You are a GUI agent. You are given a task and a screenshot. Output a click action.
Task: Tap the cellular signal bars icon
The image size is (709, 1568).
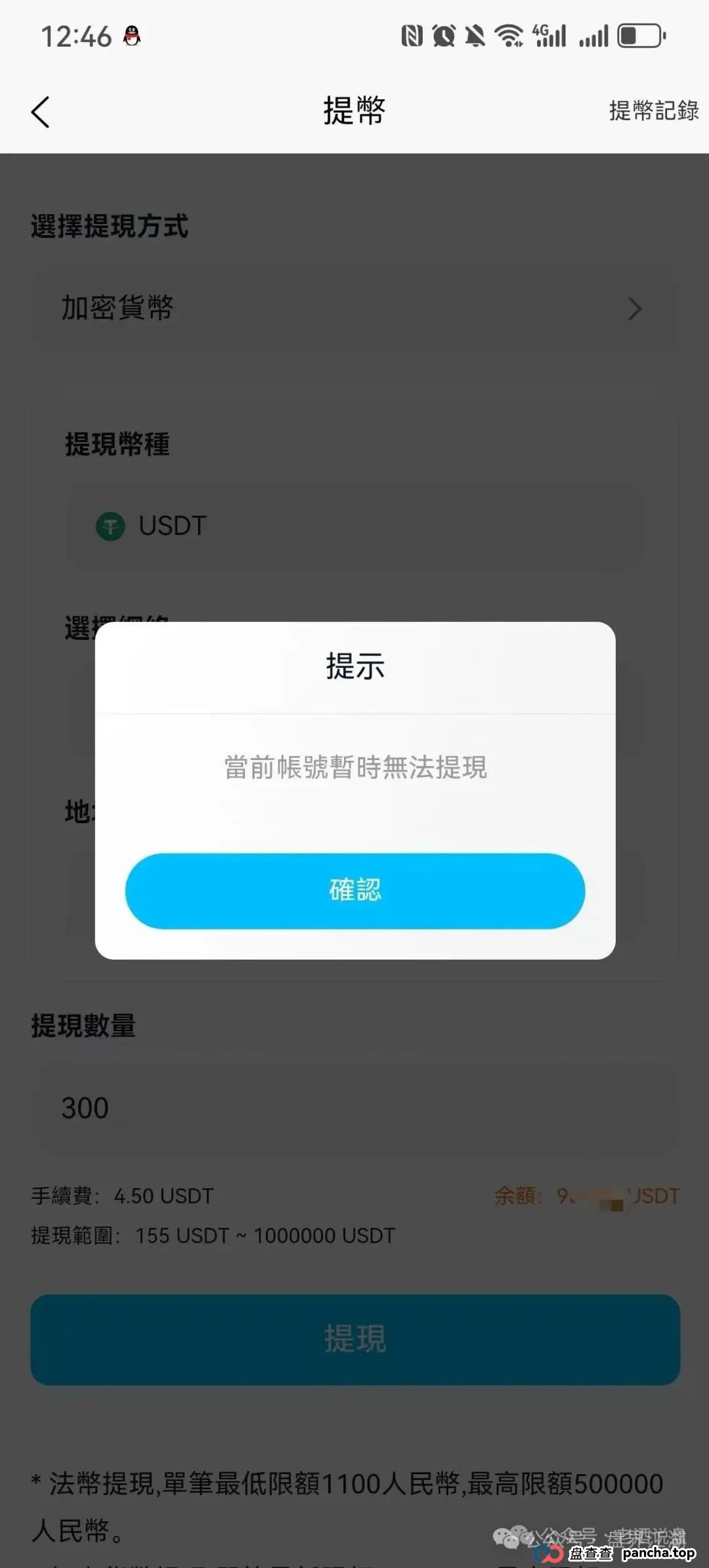tap(594, 36)
